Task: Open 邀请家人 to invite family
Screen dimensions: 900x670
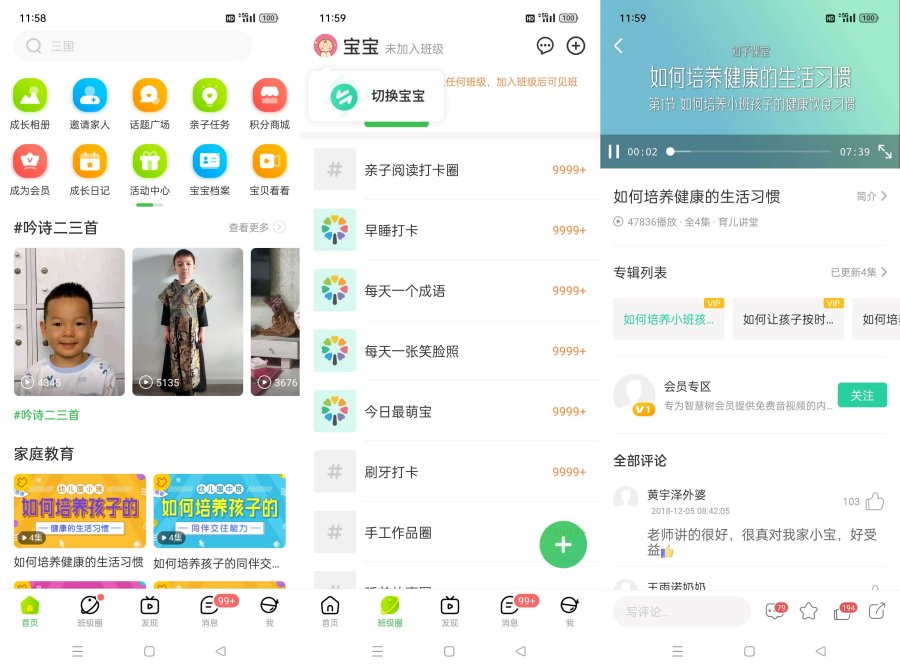Action: coord(89,97)
